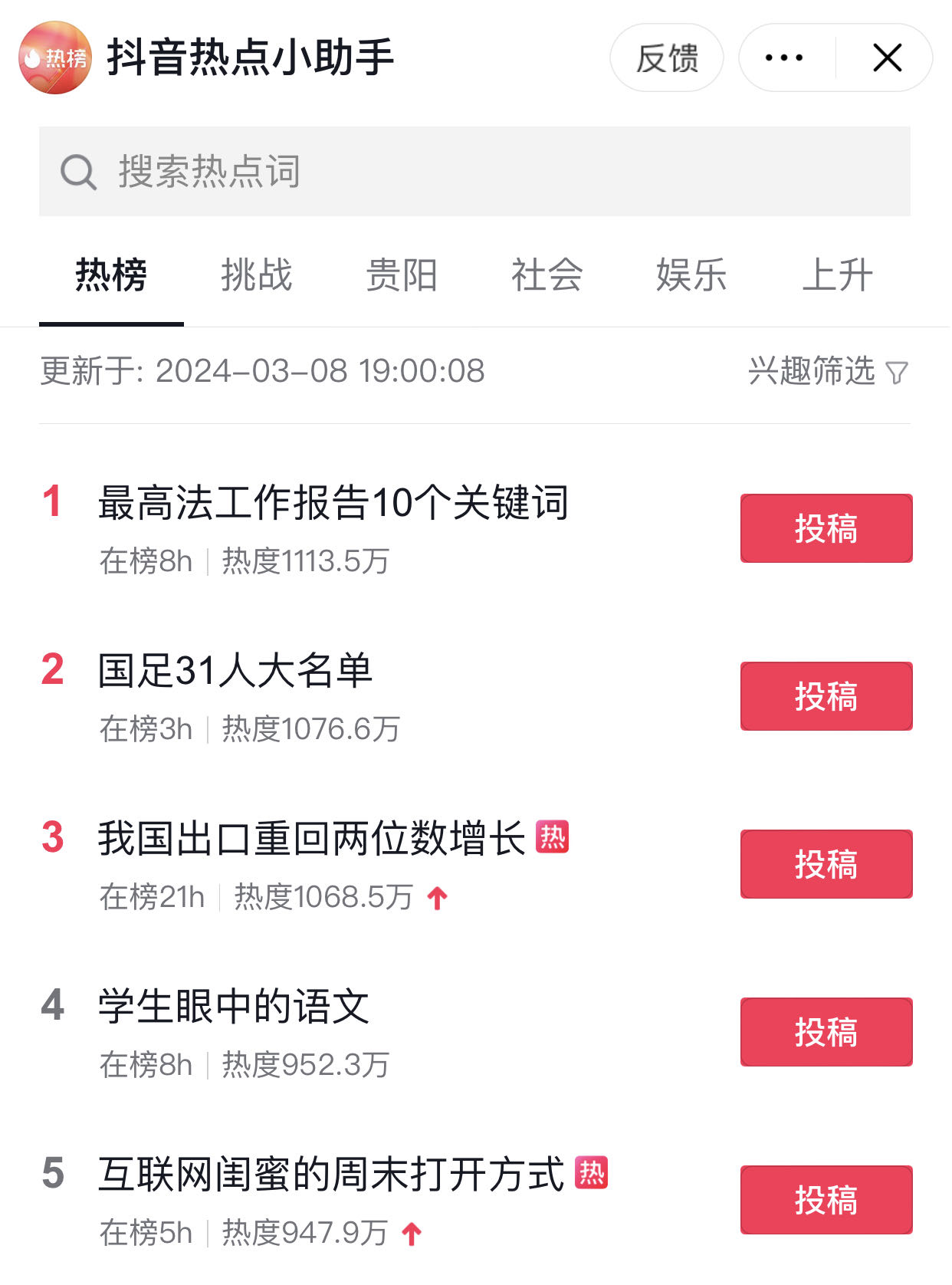Open the three-dot more options menu
Viewport: 952px width, 1285px height.
coord(784,58)
